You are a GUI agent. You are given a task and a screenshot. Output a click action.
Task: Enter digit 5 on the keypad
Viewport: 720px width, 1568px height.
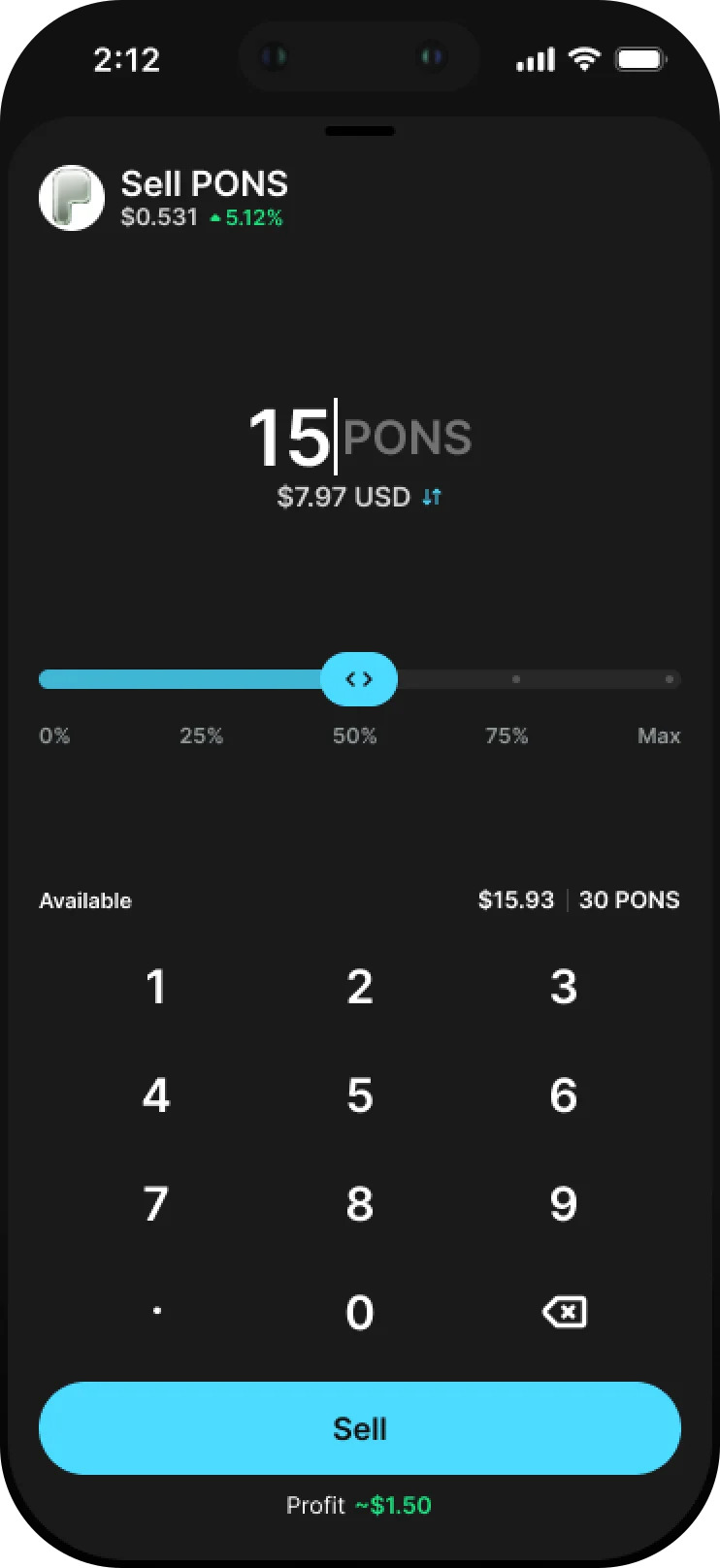(x=360, y=1095)
